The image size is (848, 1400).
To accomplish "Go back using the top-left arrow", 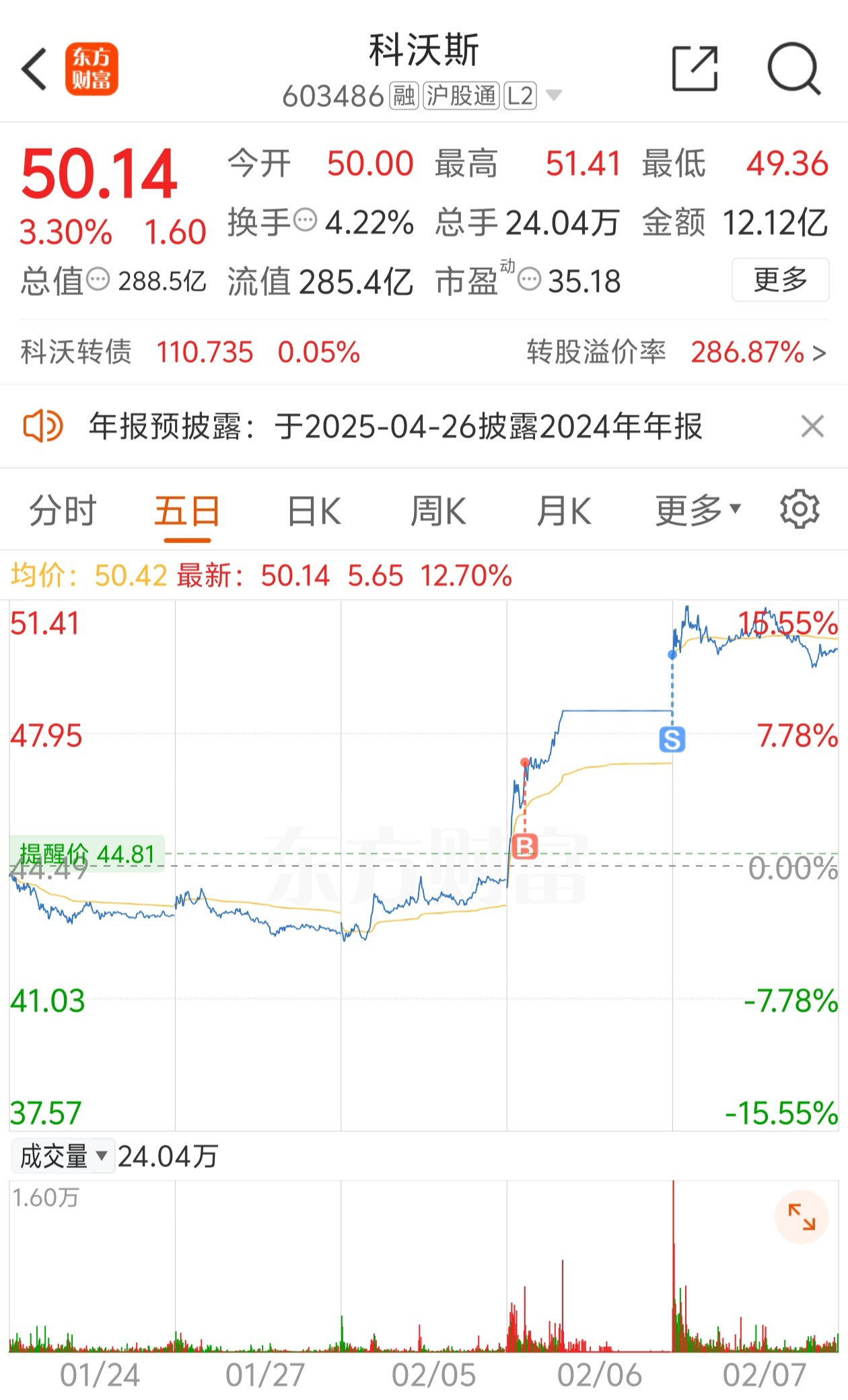I will pos(34,69).
